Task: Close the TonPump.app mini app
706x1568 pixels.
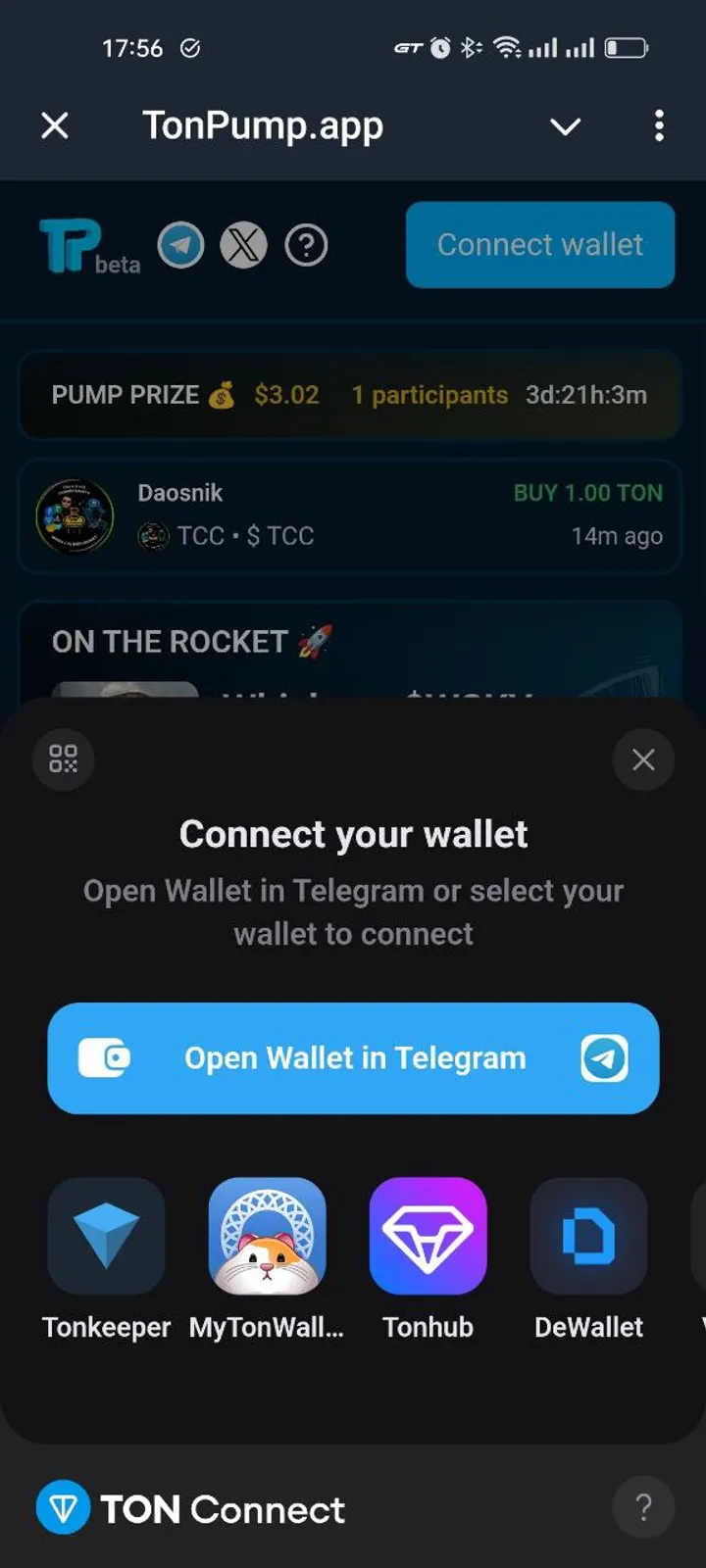Action: point(55,125)
